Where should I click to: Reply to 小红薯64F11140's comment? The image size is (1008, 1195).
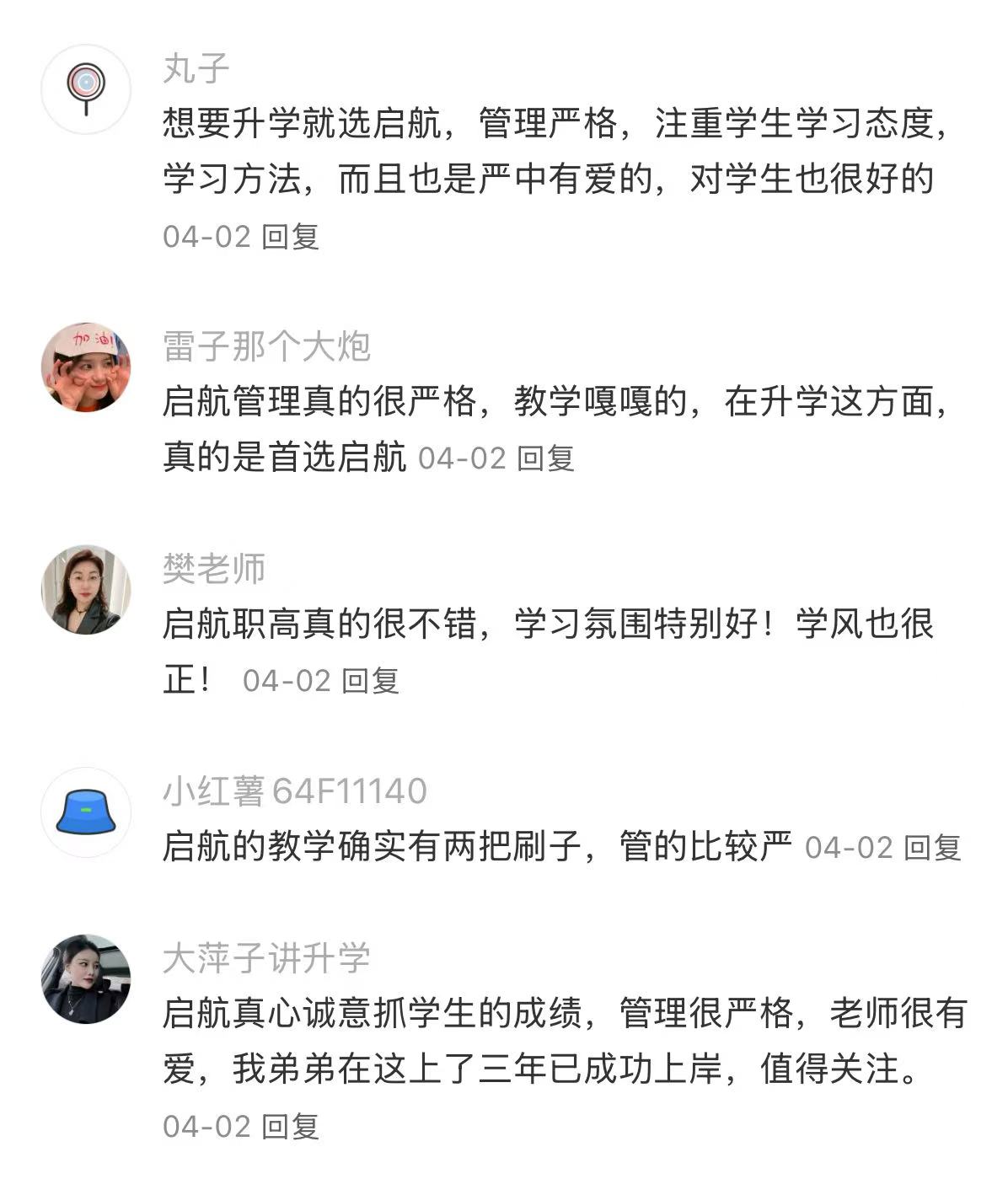(x=932, y=848)
